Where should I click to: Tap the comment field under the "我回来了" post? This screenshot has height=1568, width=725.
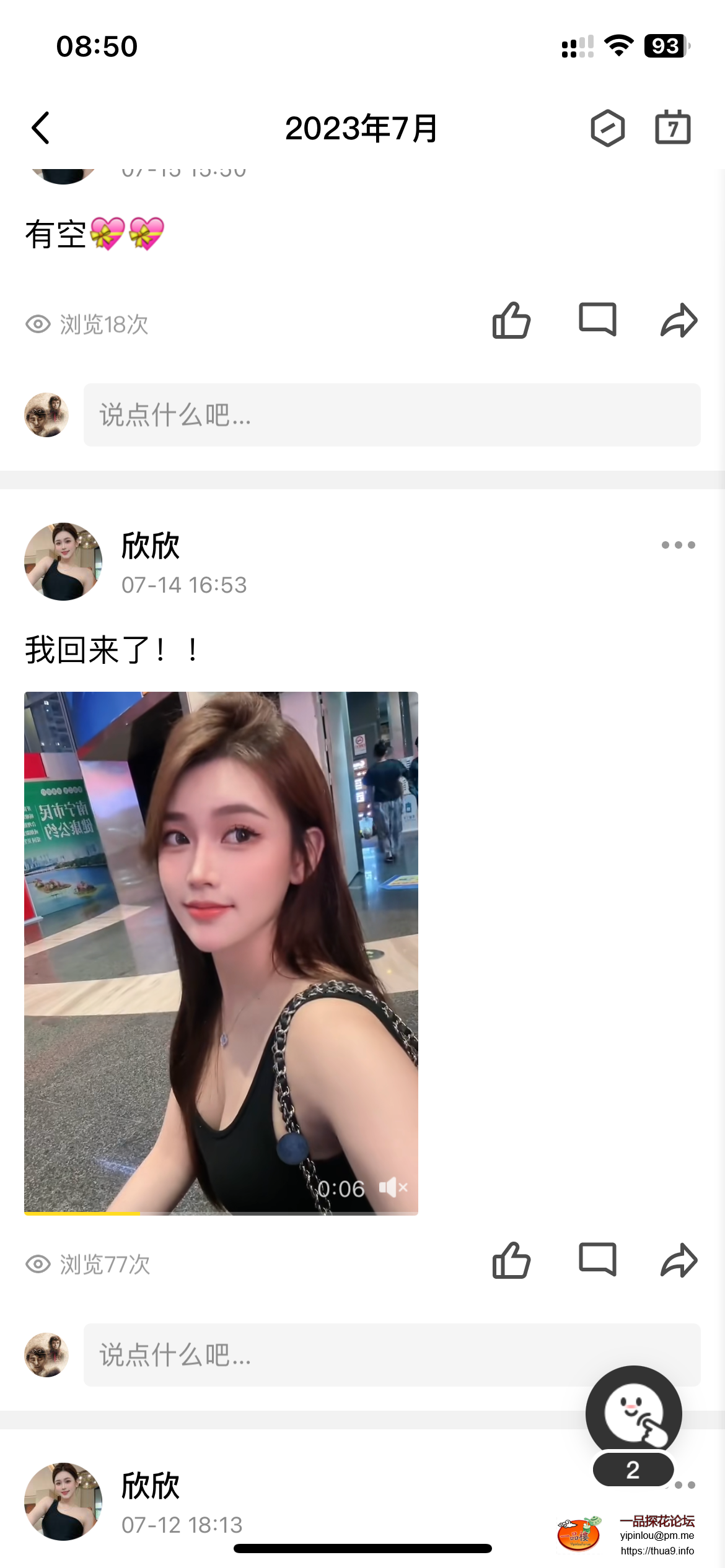click(335, 1355)
